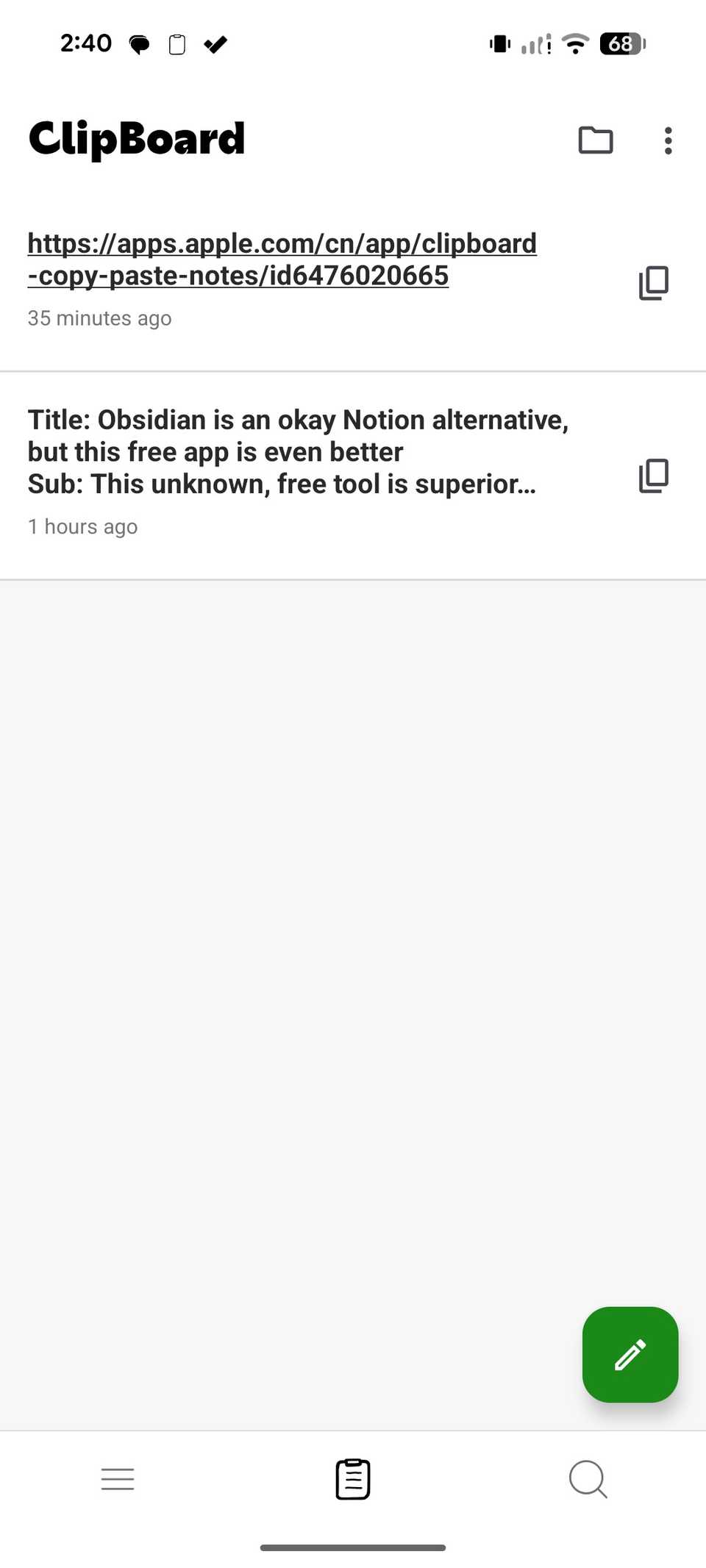Open the hamburger menu tab
Screen dimensions: 706x1568
tap(118, 1478)
